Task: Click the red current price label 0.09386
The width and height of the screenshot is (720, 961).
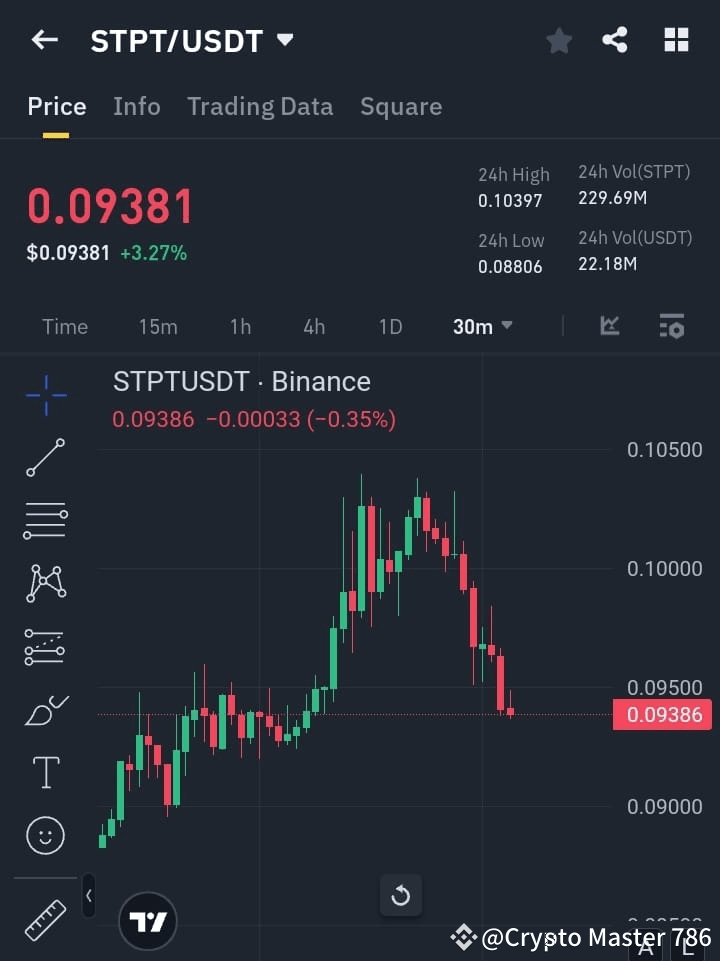Action: tap(662, 714)
